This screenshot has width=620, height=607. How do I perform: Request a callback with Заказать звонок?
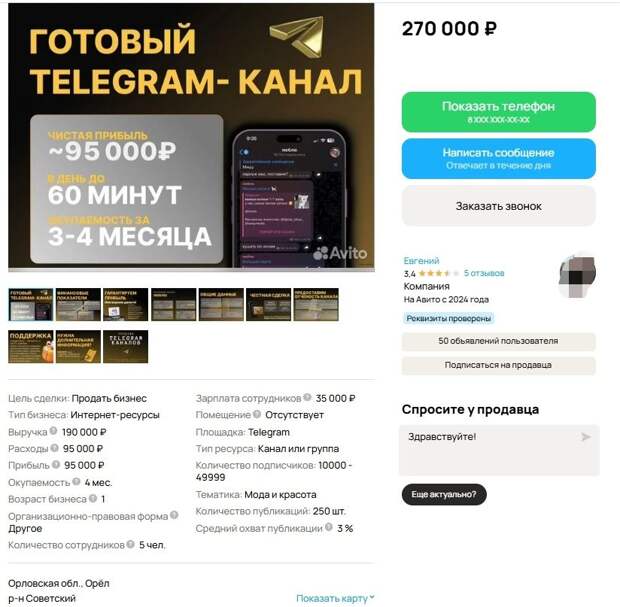click(x=498, y=206)
